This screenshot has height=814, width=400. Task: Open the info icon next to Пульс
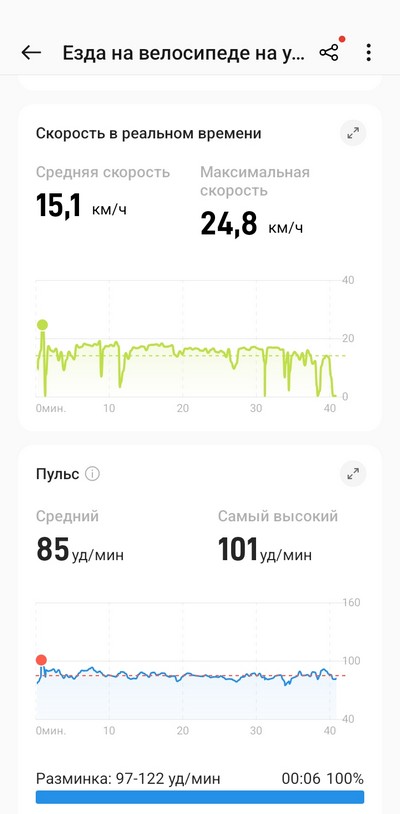coord(92,474)
